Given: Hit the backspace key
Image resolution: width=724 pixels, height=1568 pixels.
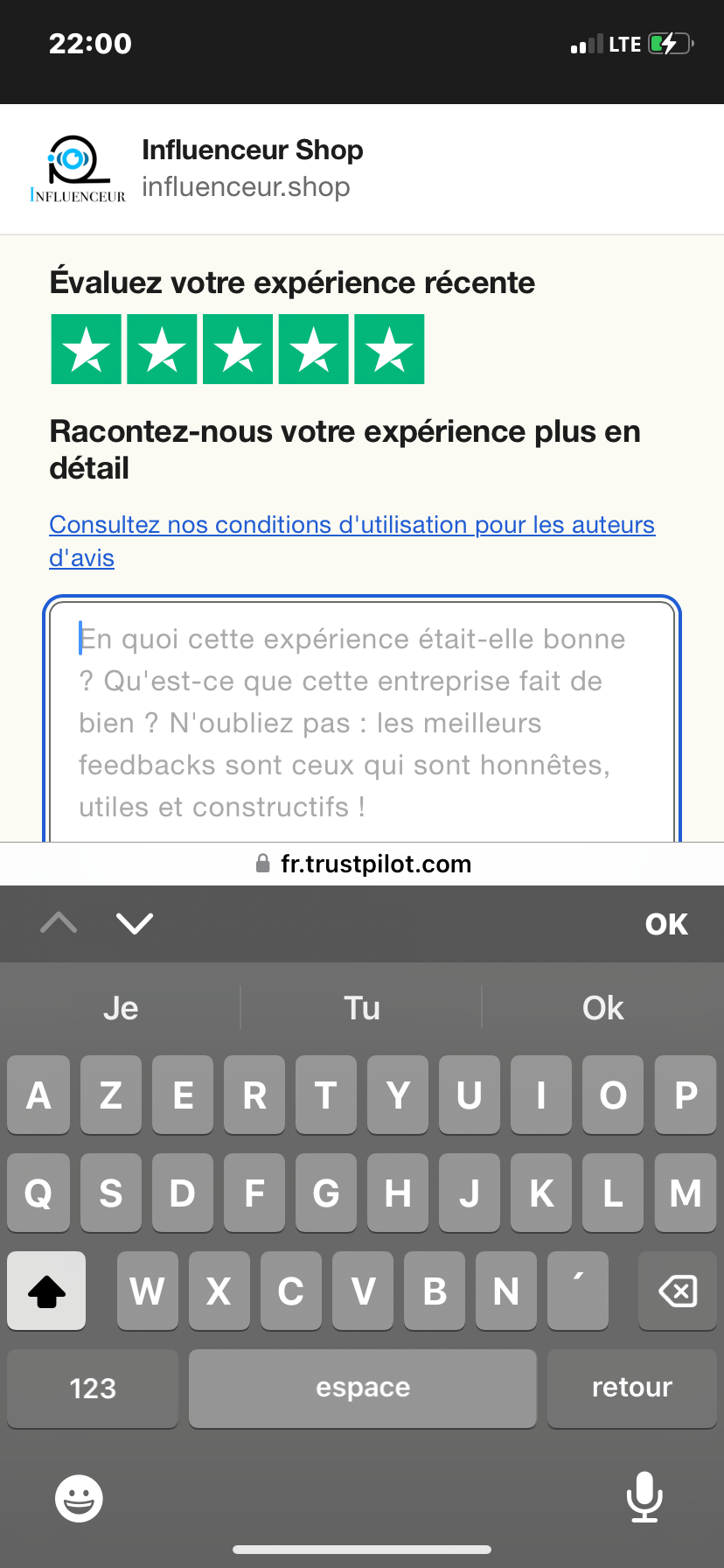Looking at the screenshot, I should pos(678,1291).
